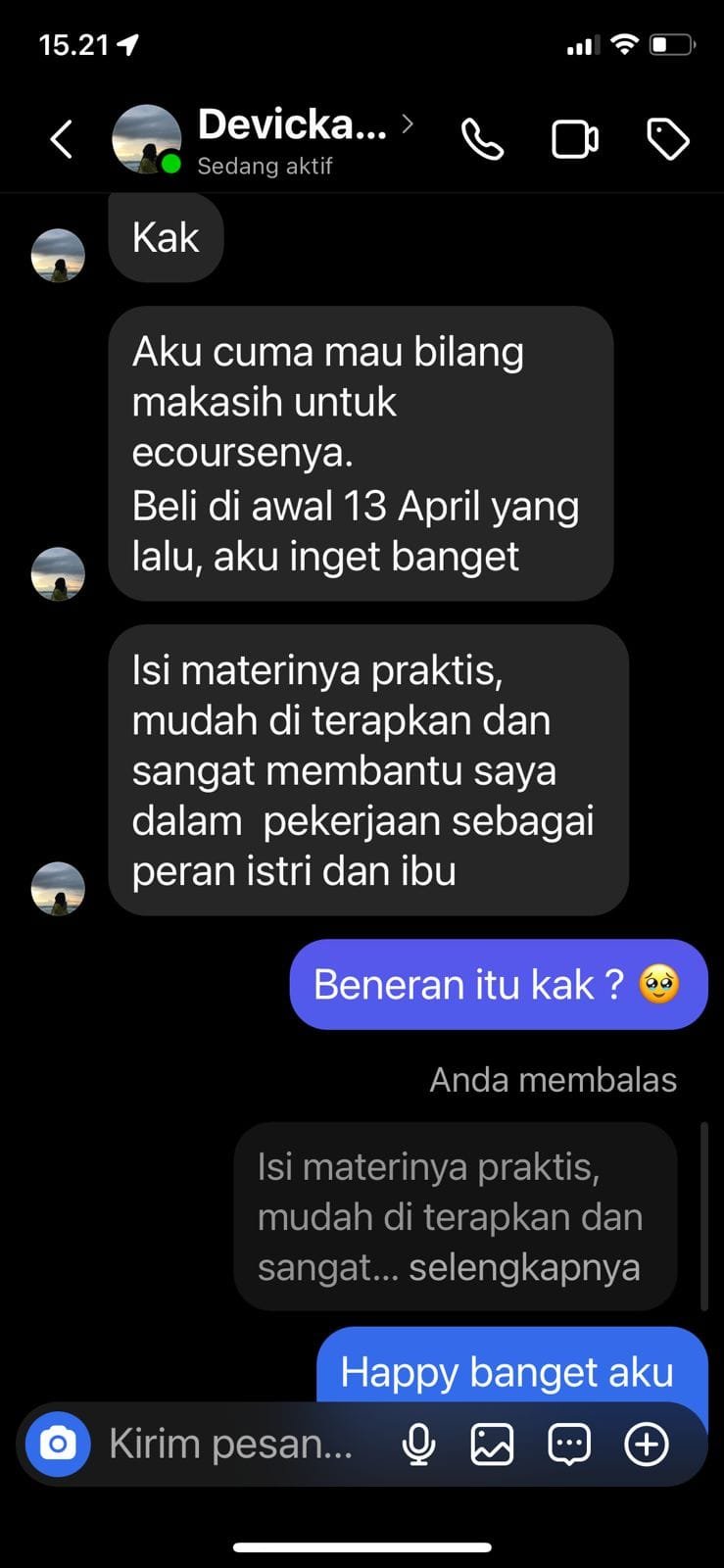Viewport: 724px width, 1568px height.
Task: Open the label tag icon
Action: [668, 139]
